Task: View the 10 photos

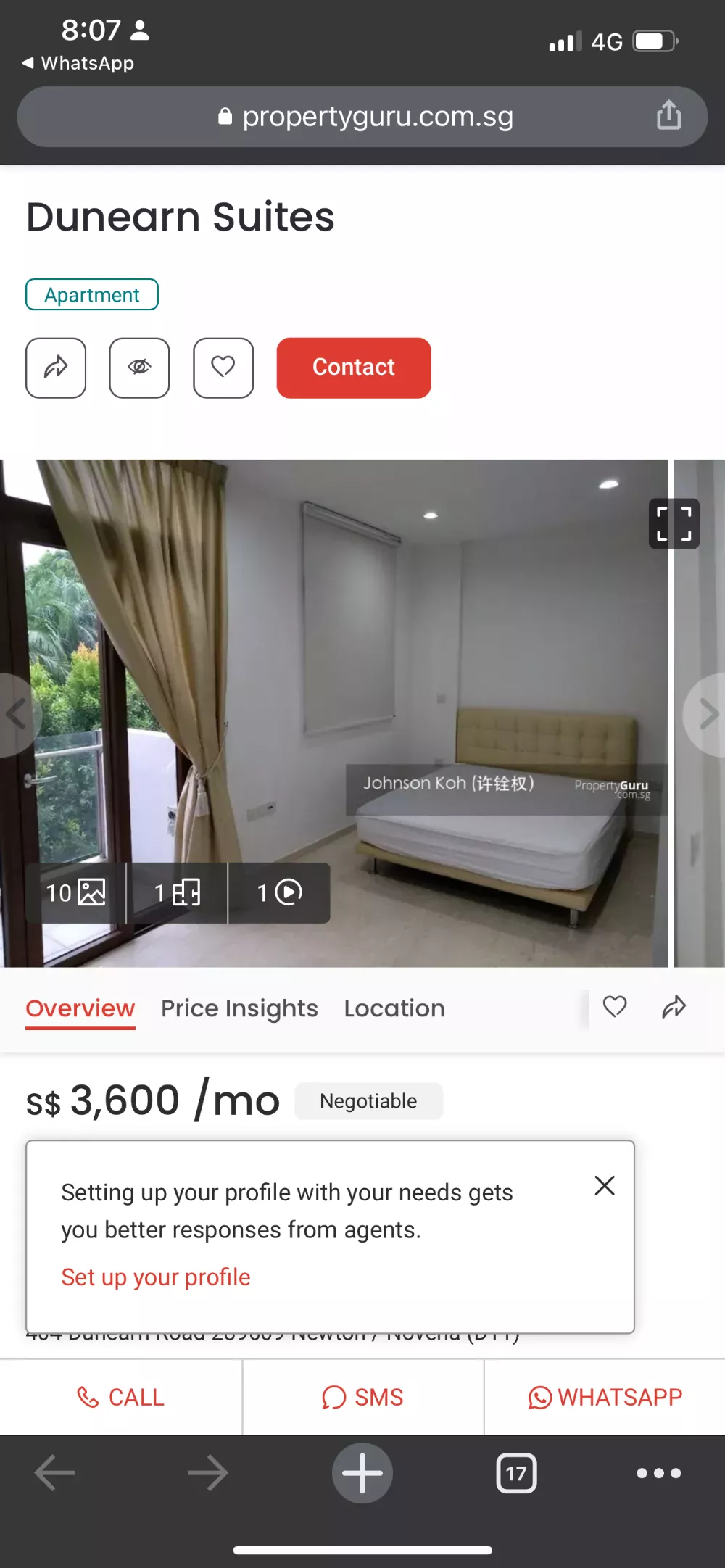Action: (75, 892)
